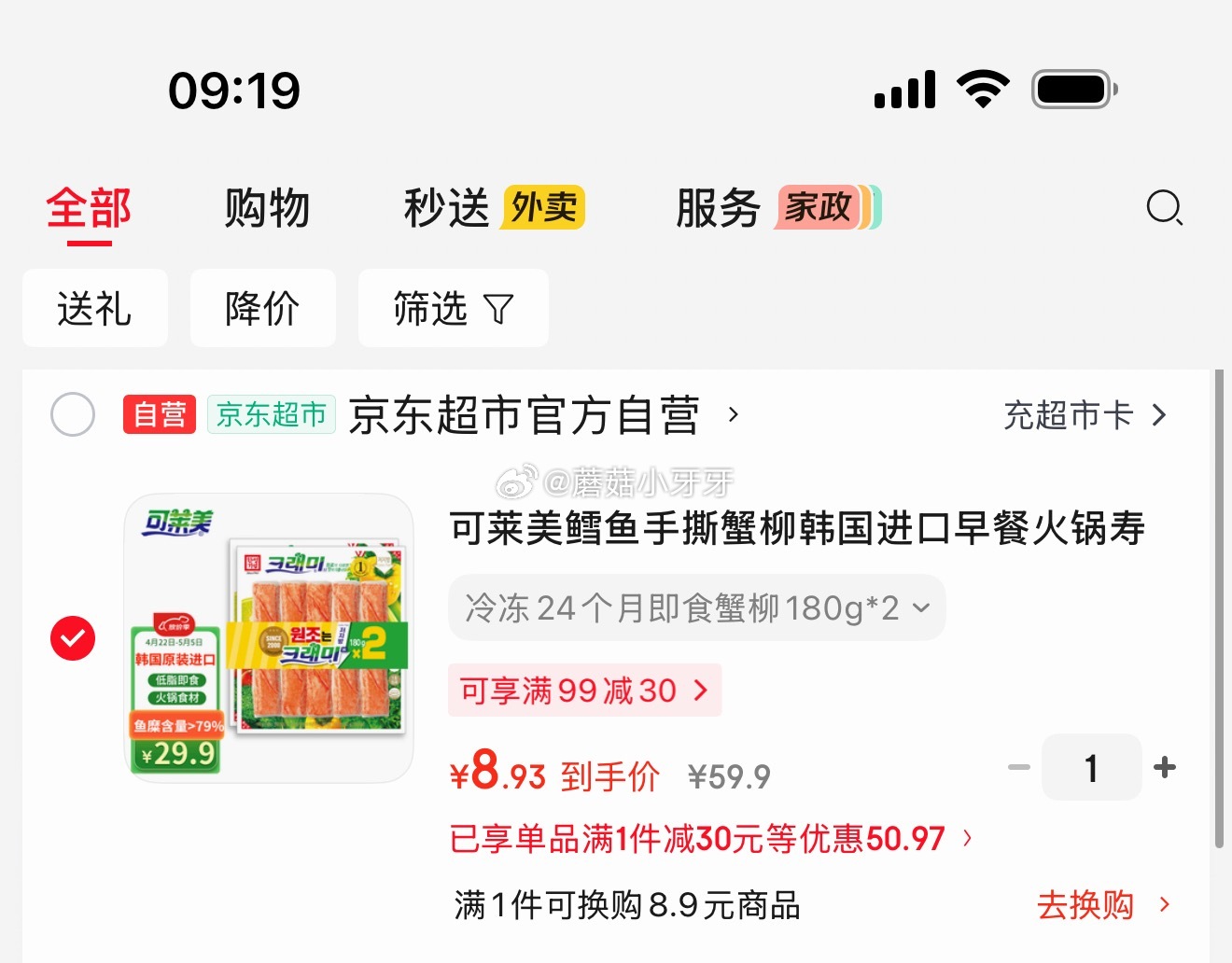Decrease the crab stick quantity

(1018, 767)
